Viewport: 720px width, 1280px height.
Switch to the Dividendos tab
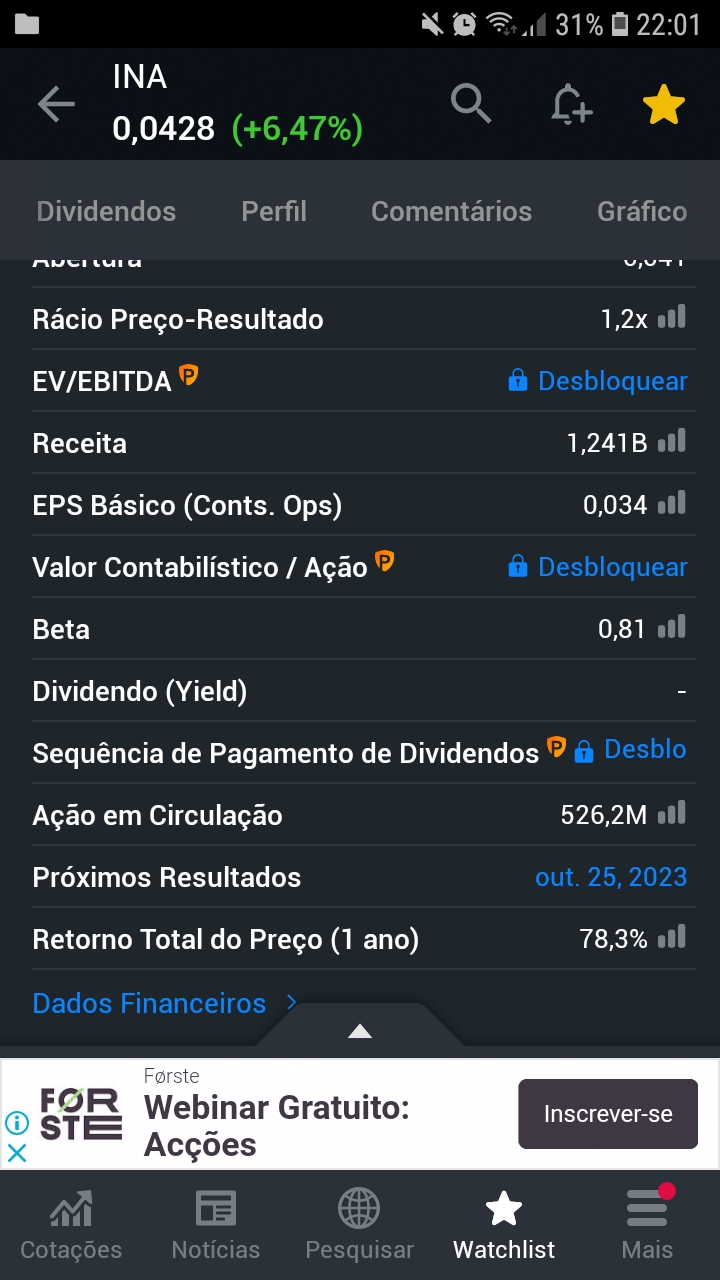pos(106,212)
